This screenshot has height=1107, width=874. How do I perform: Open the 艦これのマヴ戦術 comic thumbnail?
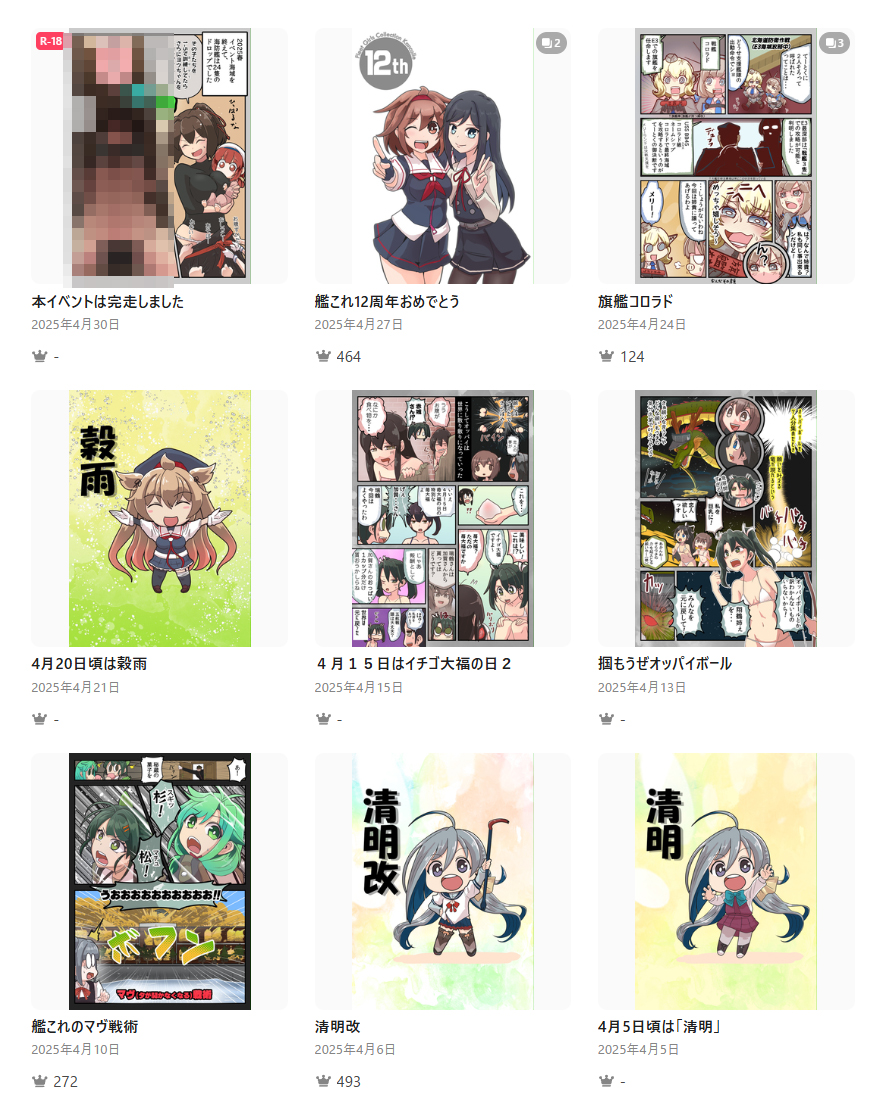coord(159,881)
